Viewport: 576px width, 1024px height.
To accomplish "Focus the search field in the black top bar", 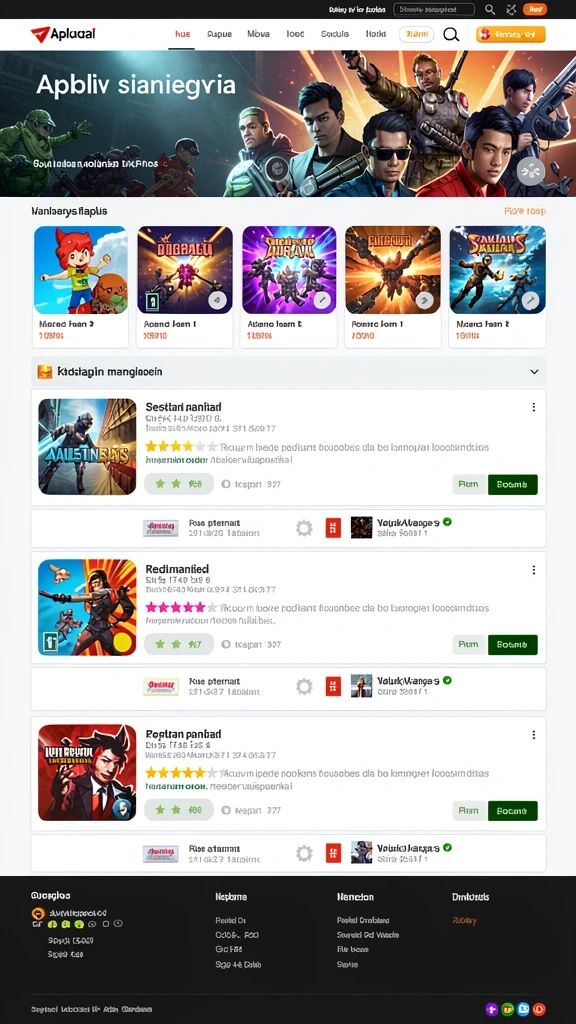I will pos(434,9).
